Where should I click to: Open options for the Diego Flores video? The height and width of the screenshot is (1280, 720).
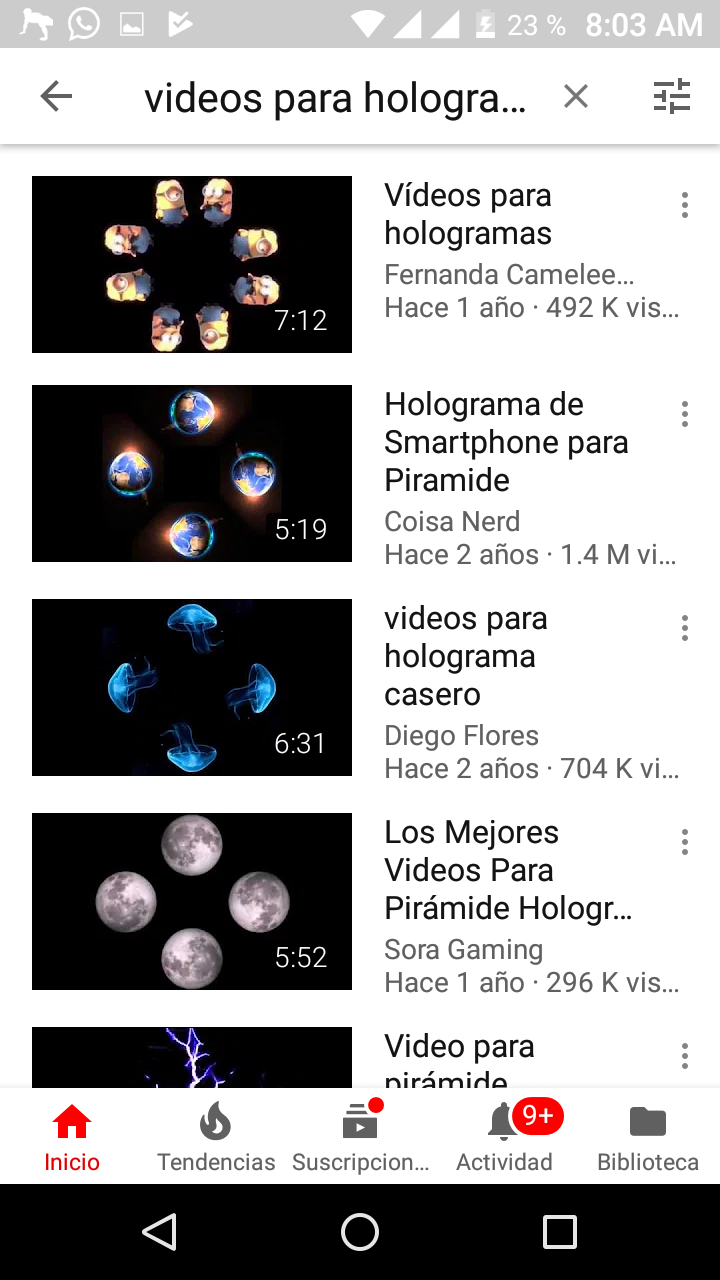(684, 628)
